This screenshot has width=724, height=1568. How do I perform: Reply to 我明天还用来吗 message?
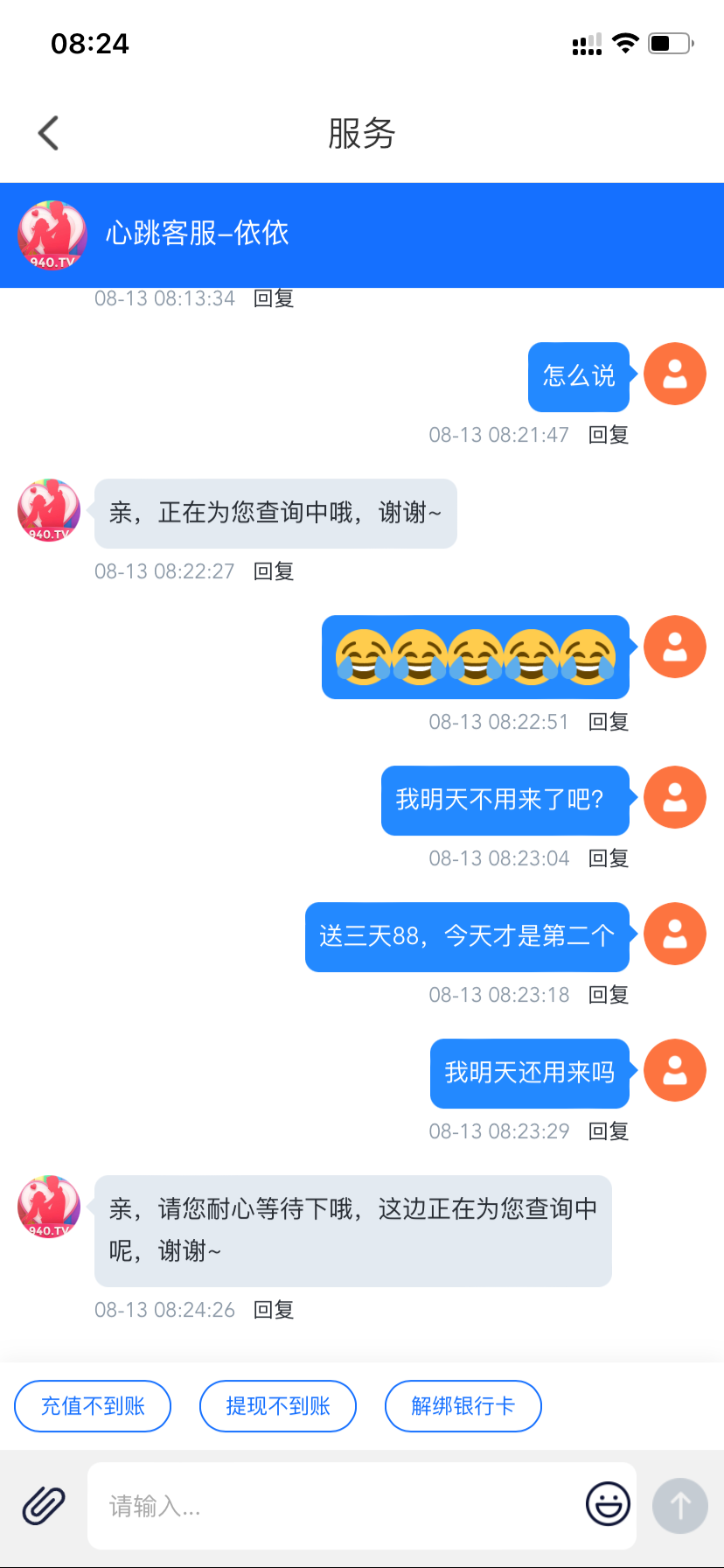pyautogui.click(x=609, y=1131)
